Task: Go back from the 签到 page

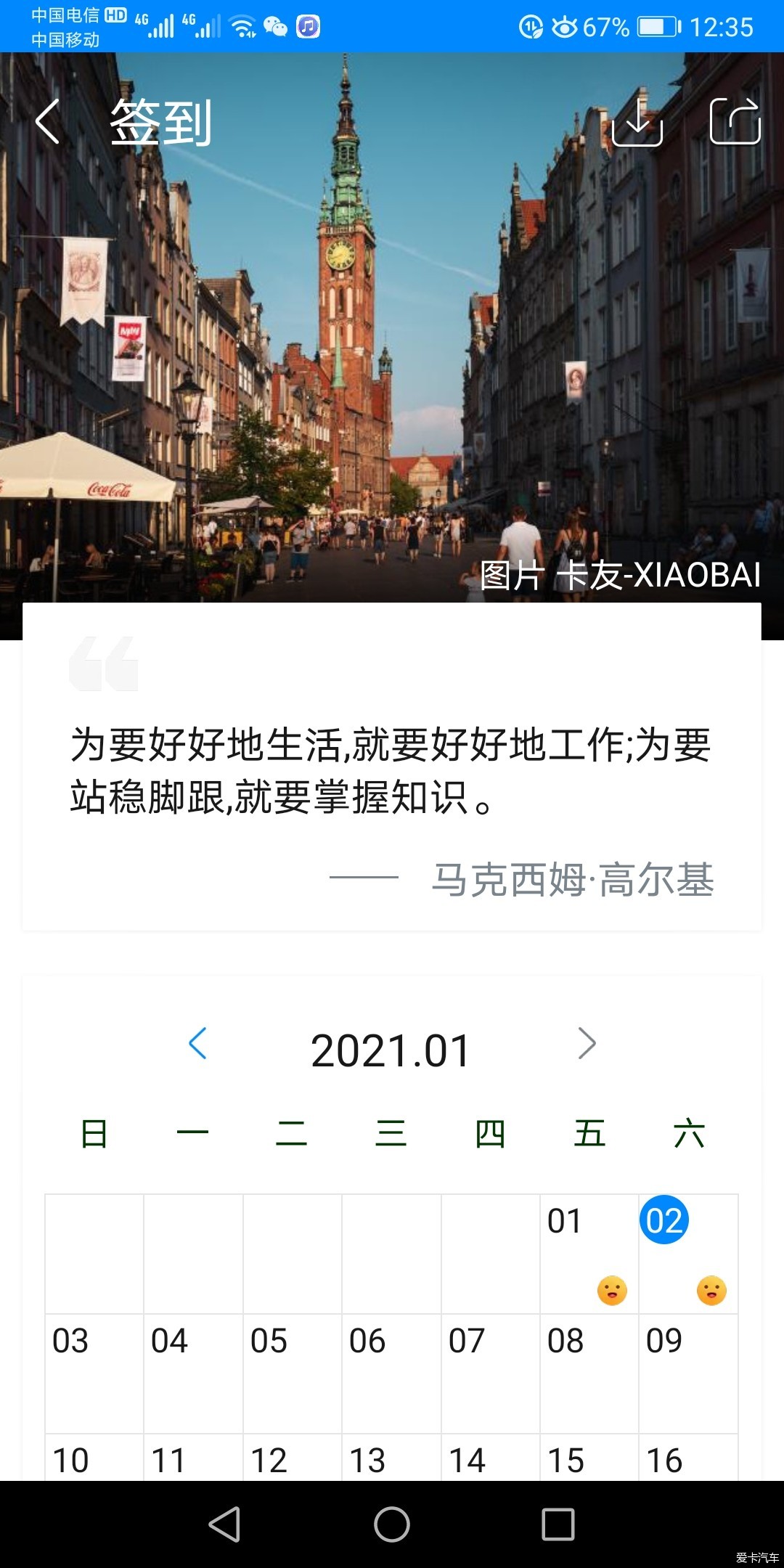Action: click(x=48, y=122)
